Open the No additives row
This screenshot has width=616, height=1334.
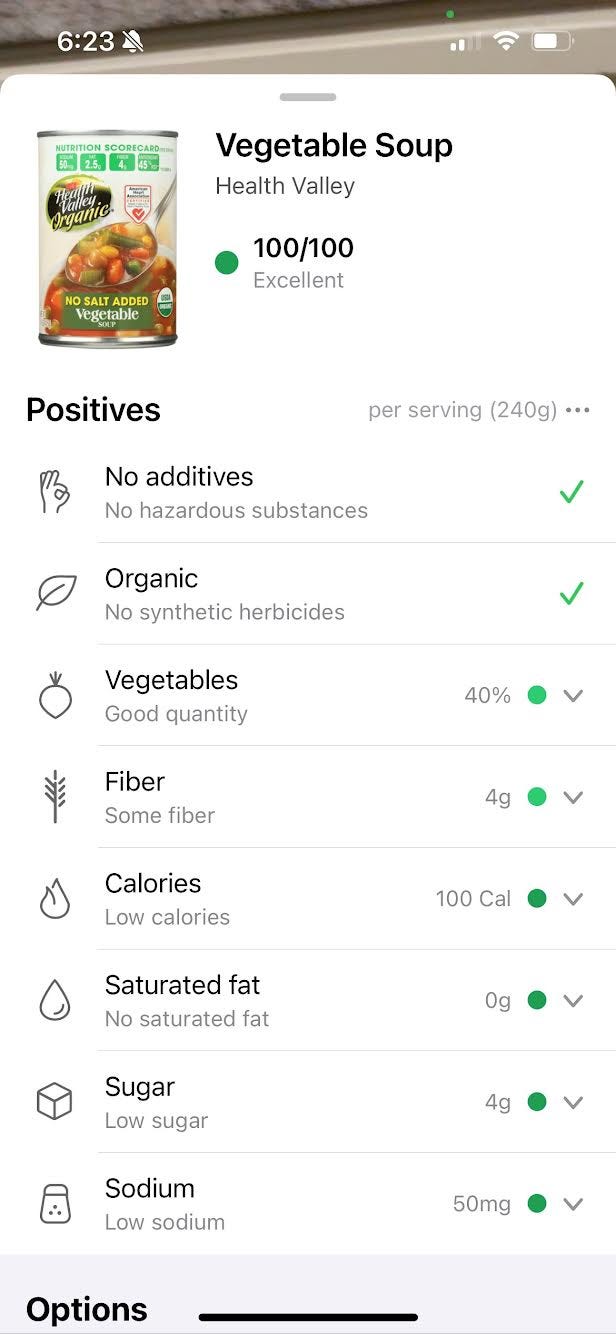(x=308, y=493)
